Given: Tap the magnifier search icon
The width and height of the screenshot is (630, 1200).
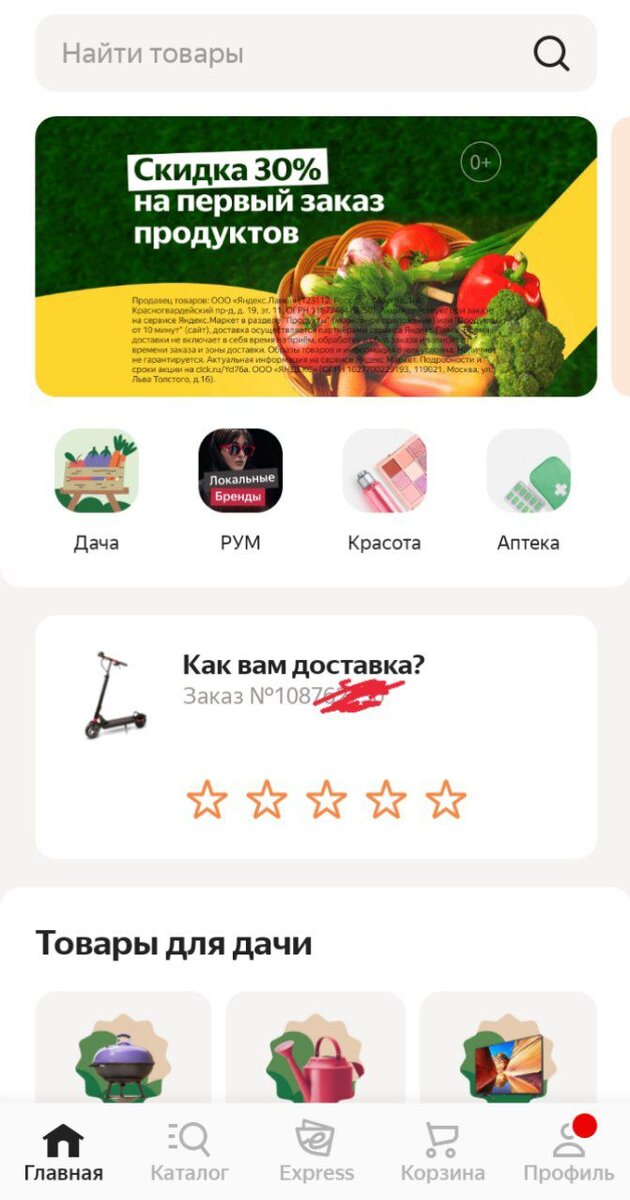Looking at the screenshot, I should point(551,53).
